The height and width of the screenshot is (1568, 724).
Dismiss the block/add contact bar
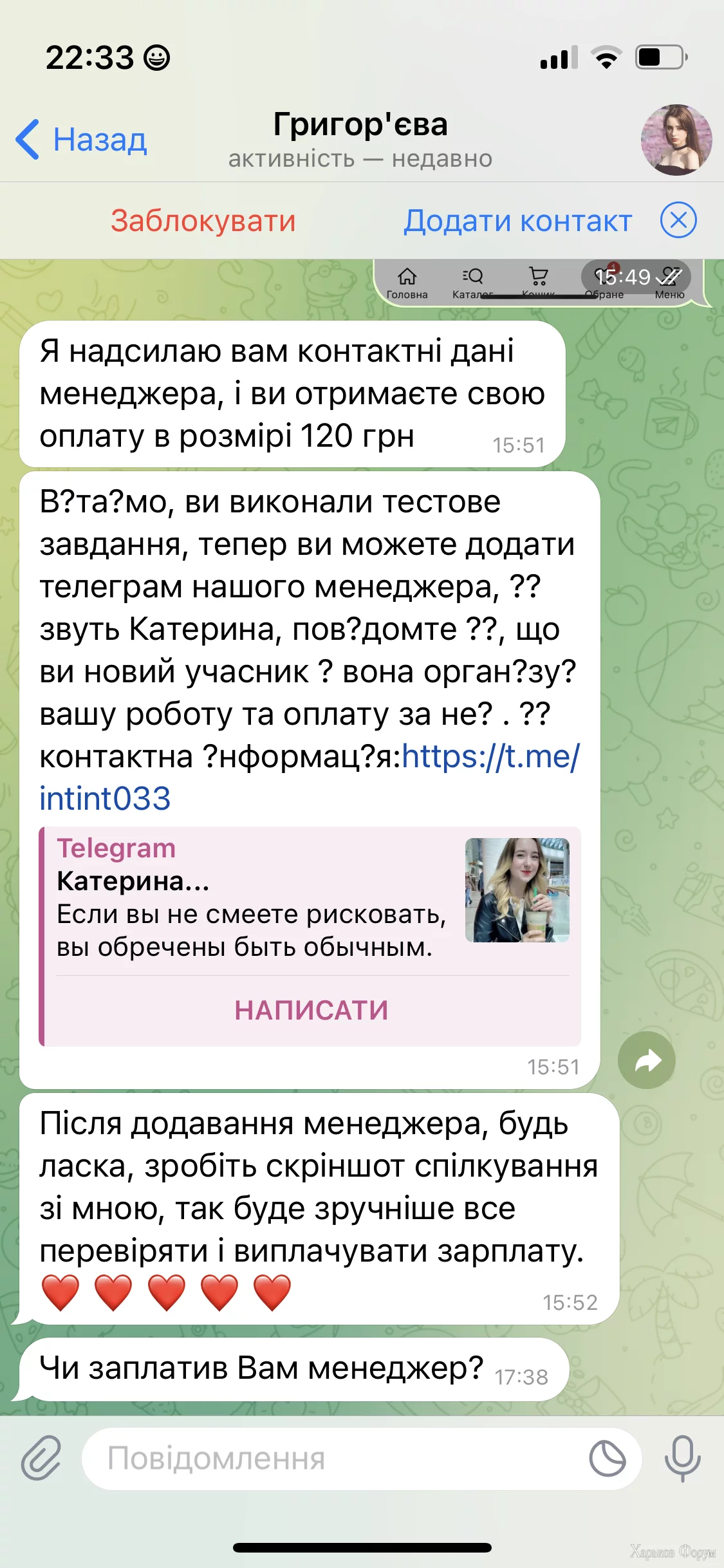click(x=678, y=220)
